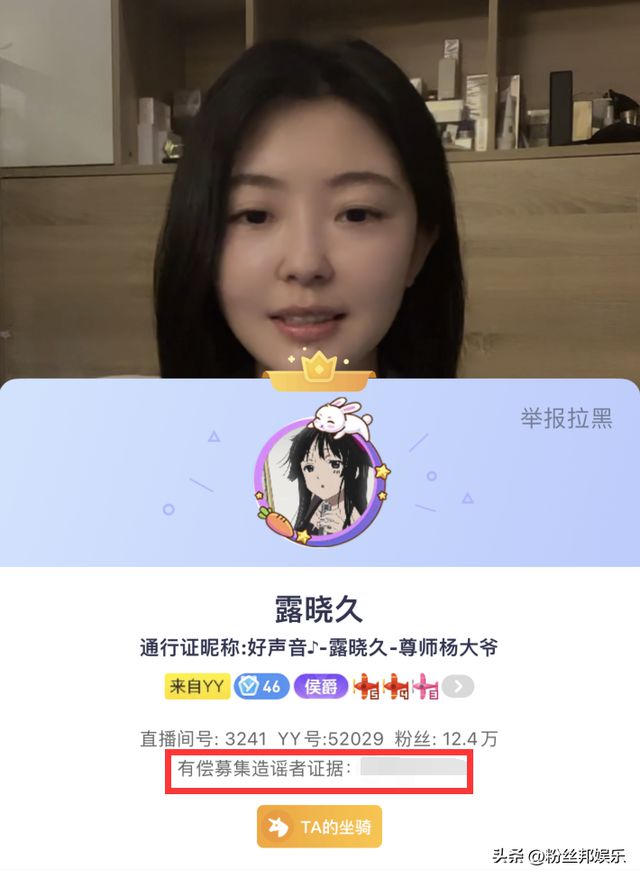
Task: Tap 举报拉黑 to report or block
Action: click(565, 418)
